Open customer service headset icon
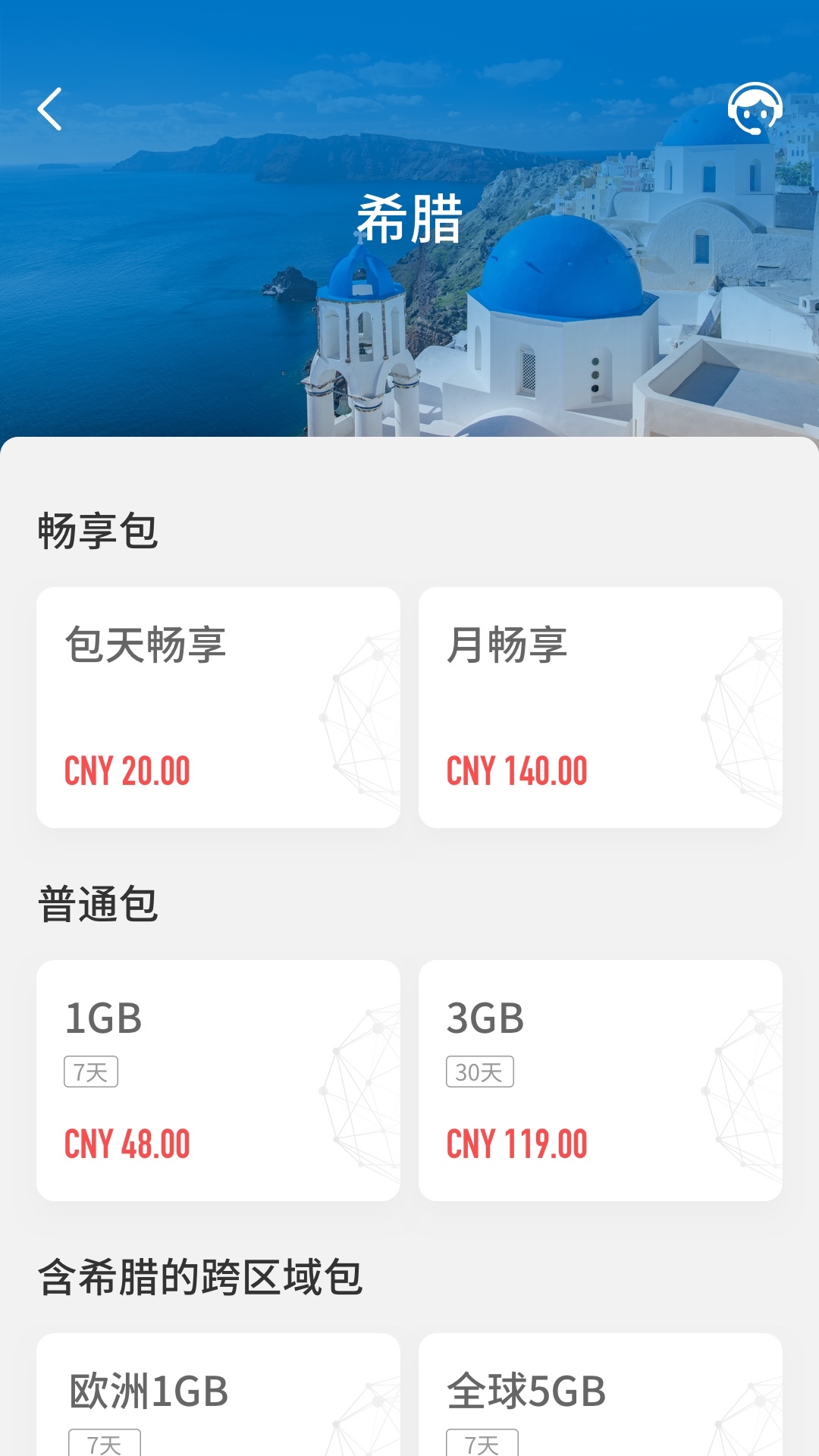Viewport: 819px width, 1456px height. (755, 109)
